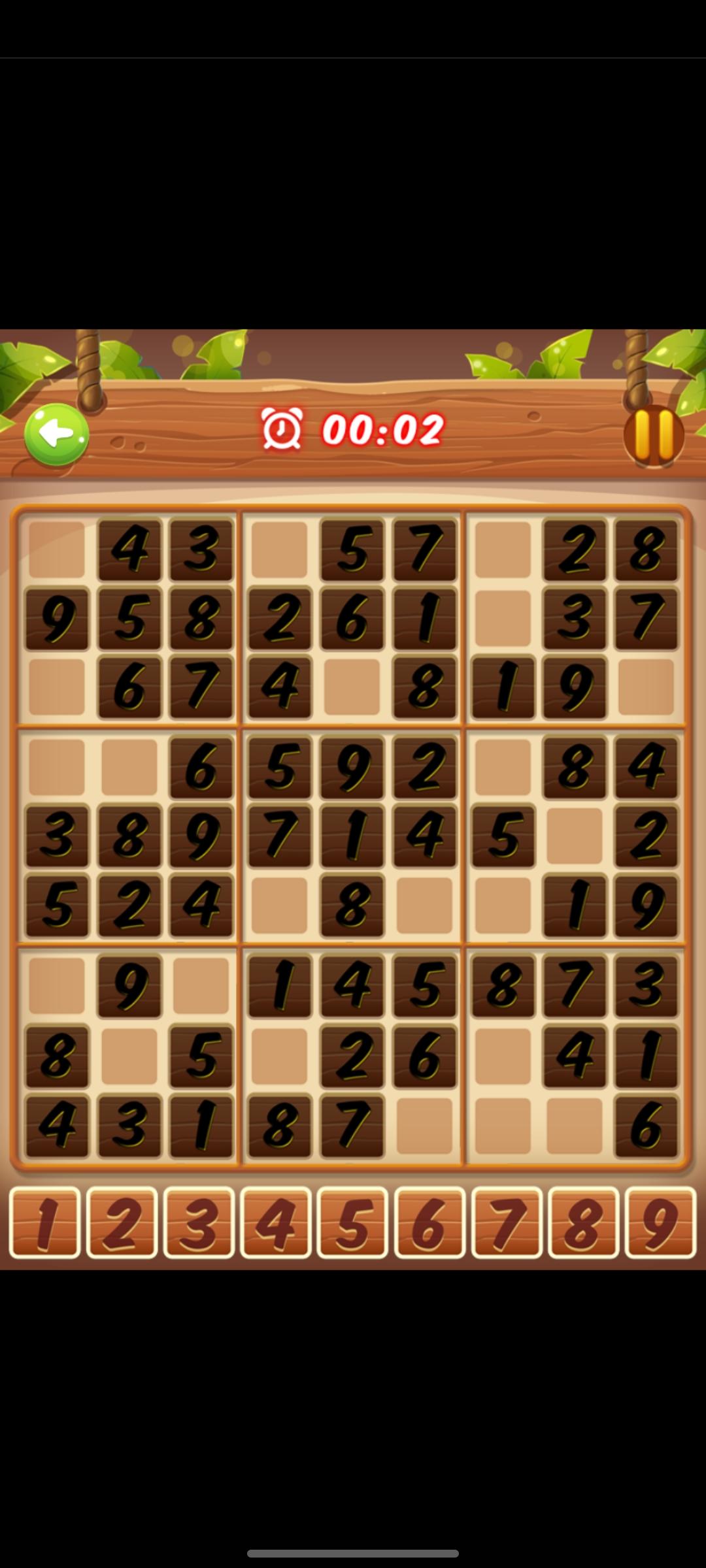Select number 8 in the number pad
The width and height of the screenshot is (706, 1568).
click(583, 1222)
